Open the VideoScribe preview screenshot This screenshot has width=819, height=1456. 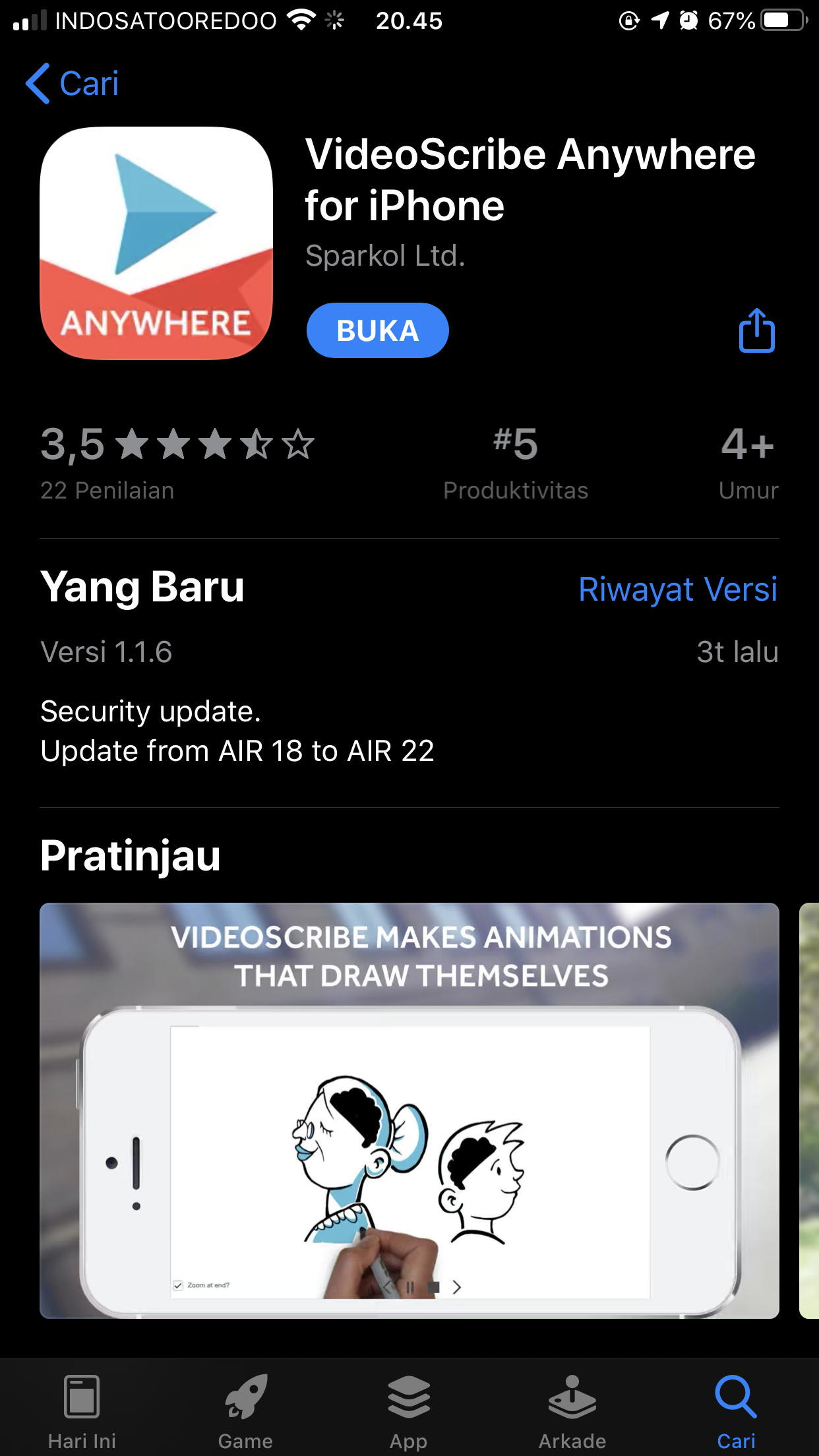coord(409,1110)
